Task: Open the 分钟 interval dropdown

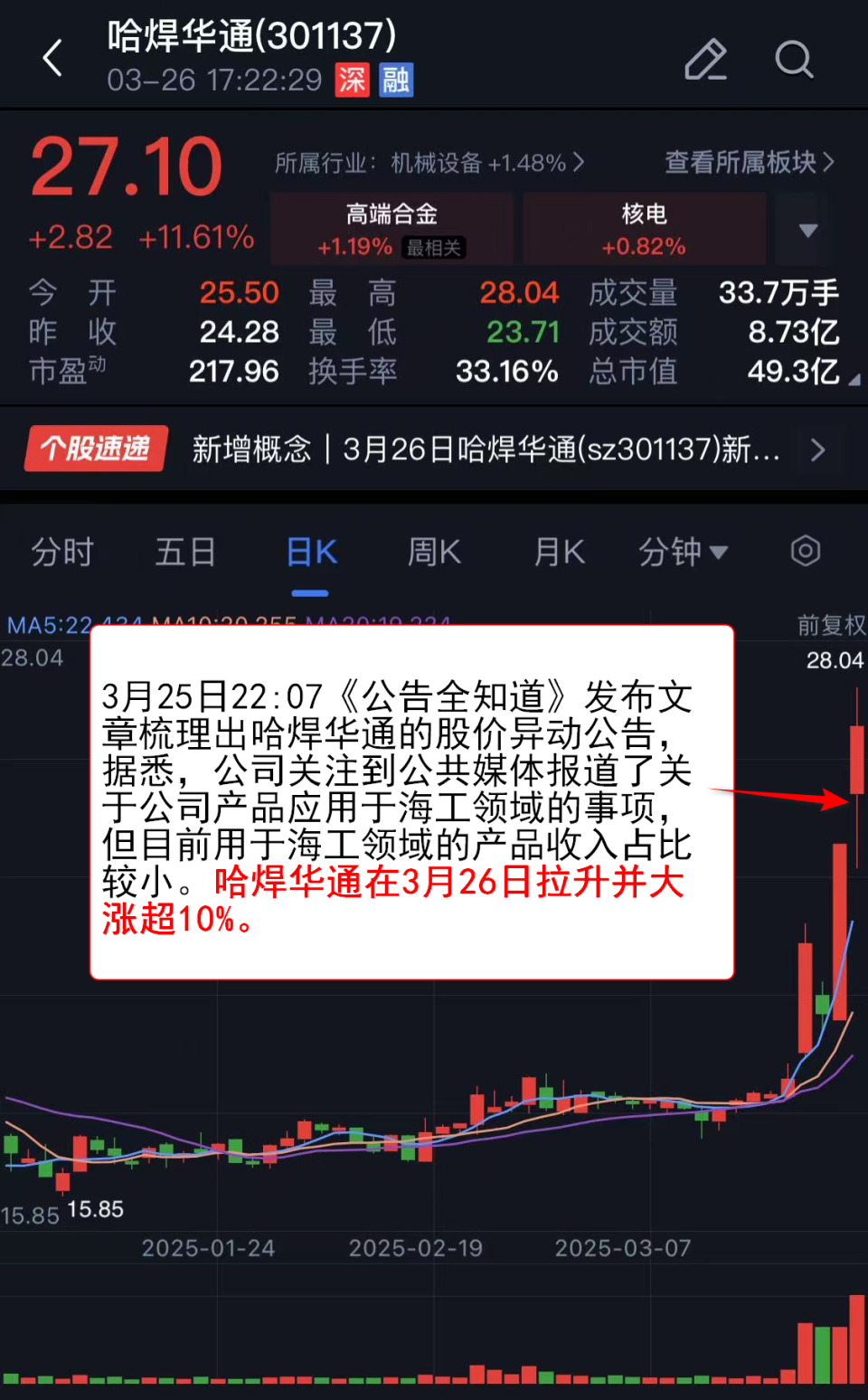Action: click(683, 552)
